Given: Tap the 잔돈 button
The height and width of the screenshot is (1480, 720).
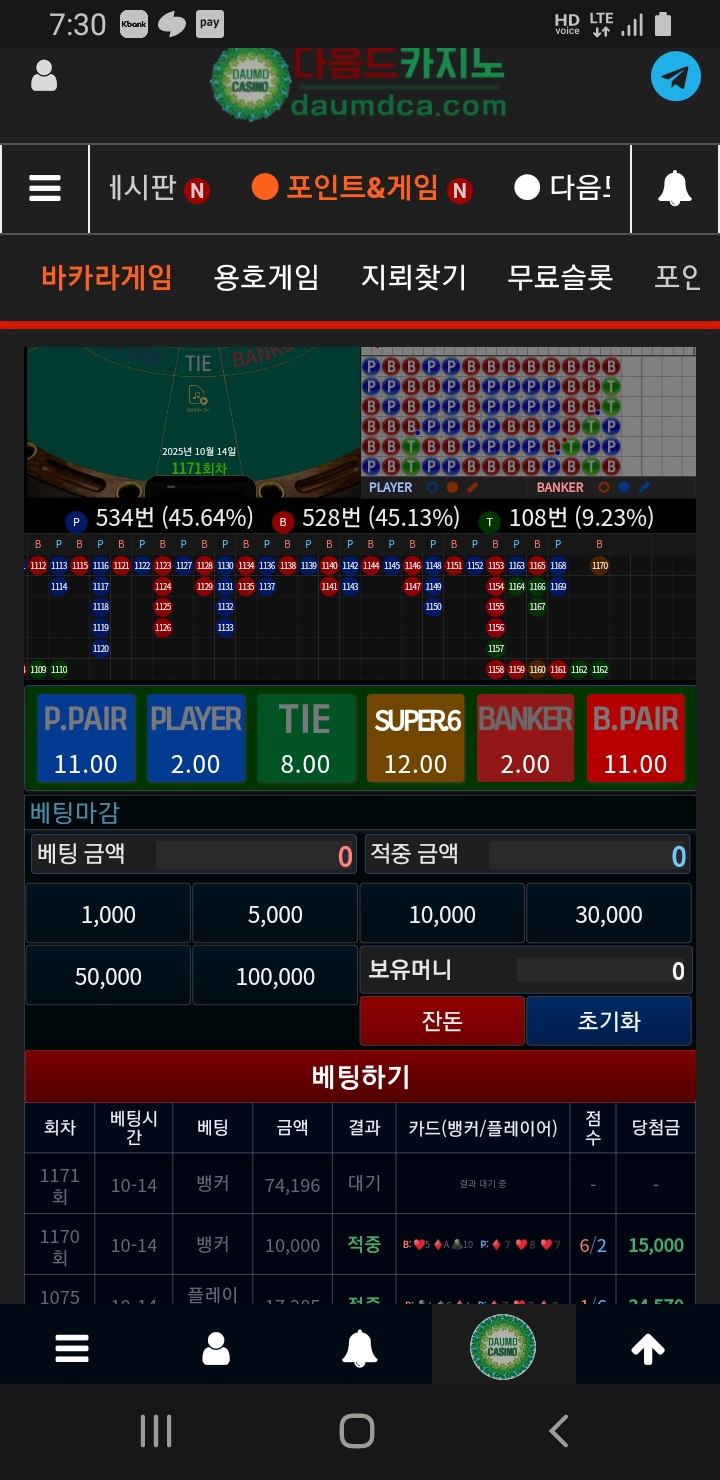Looking at the screenshot, I should point(442,1021).
